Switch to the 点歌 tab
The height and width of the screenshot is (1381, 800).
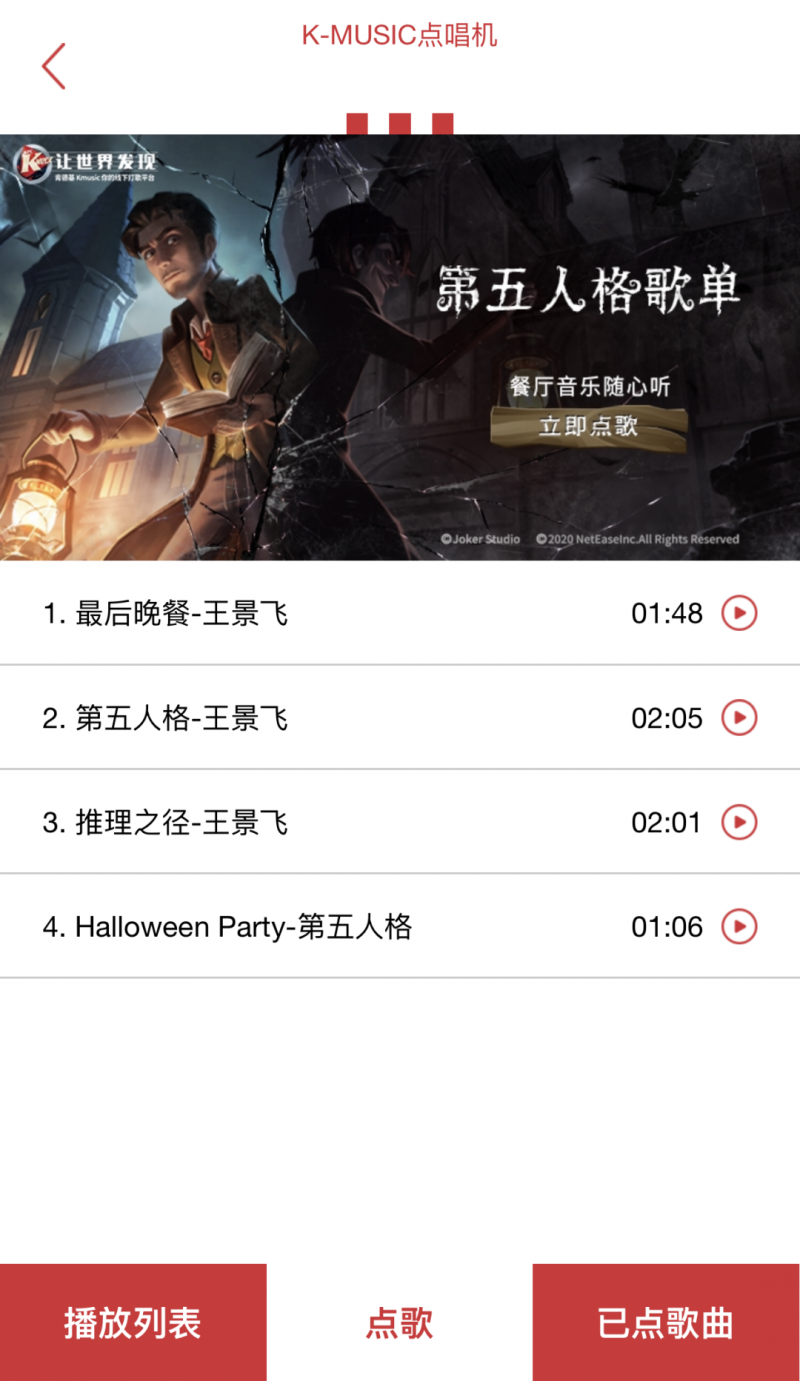point(399,1322)
